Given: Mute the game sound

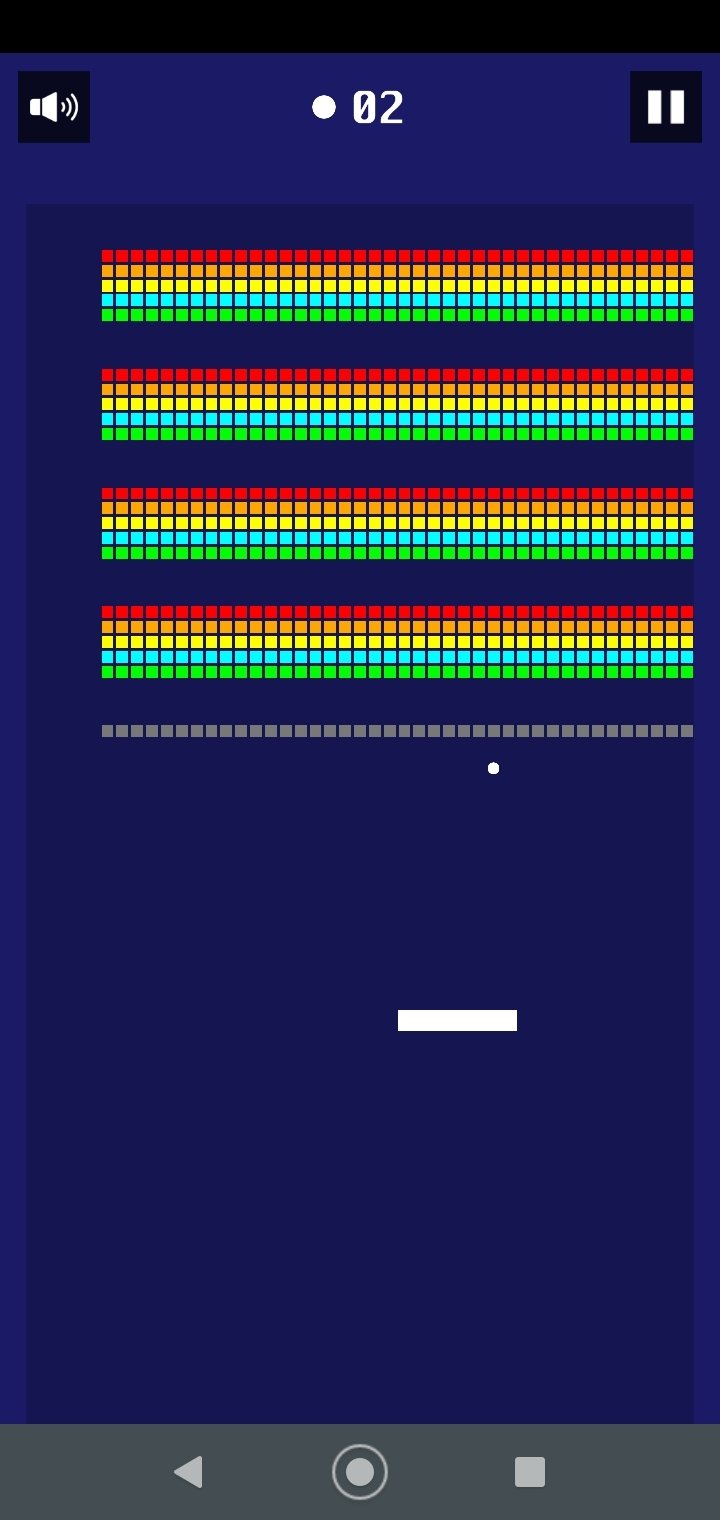Looking at the screenshot, I should 54,107.
